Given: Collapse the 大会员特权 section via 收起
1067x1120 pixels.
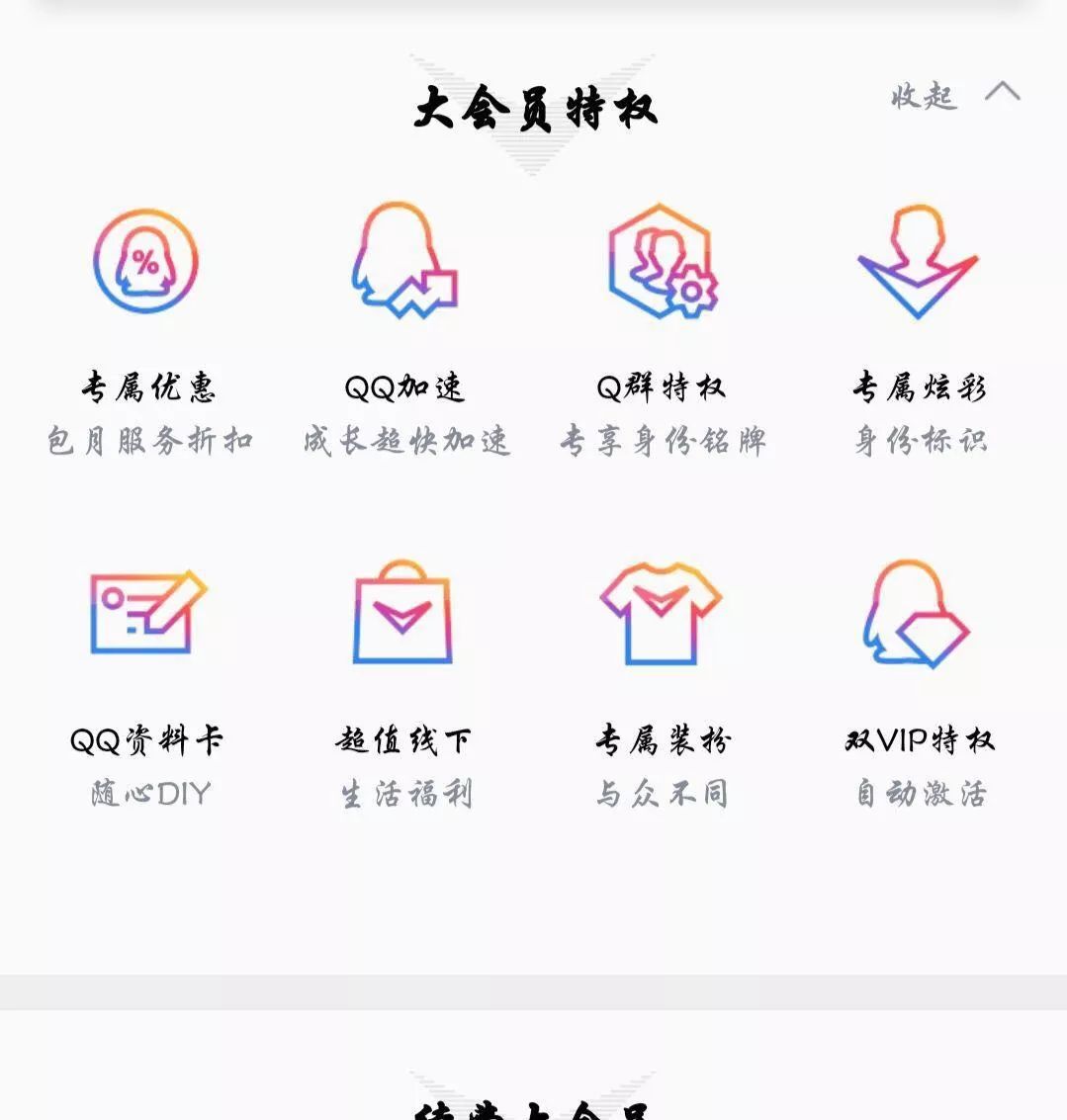Looking at the screenshot, I should coord(953,96).
